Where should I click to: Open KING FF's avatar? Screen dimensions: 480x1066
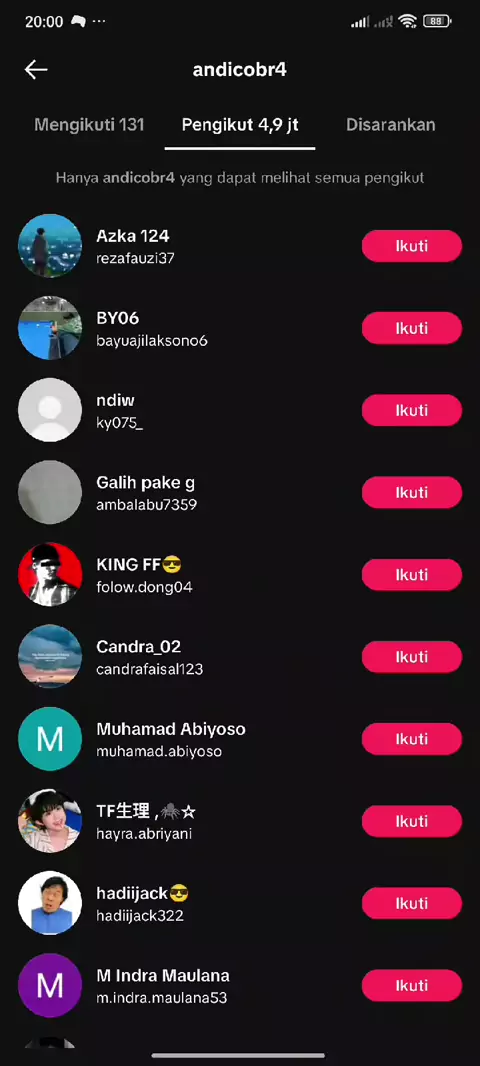click(x=50, y=575)
